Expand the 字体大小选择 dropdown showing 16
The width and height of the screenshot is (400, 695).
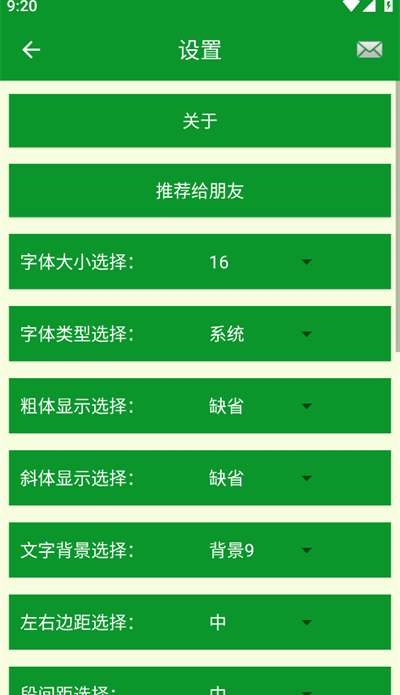pyautogui.click(x=262, y=262)
